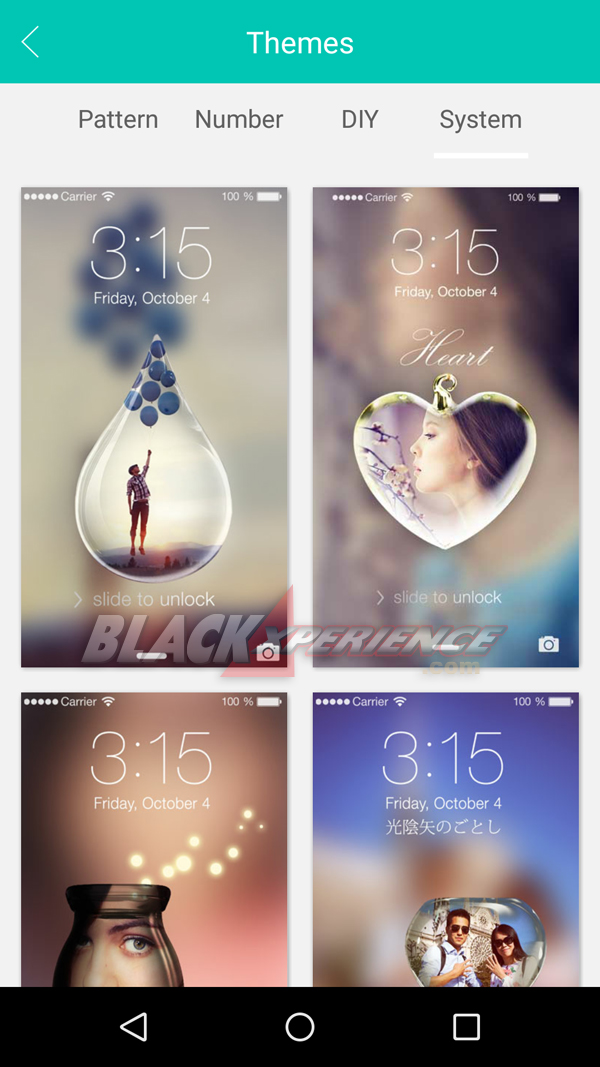
Task: Open the glass jar eye theme
Action: pyautogui.click(x=154, y=839)
